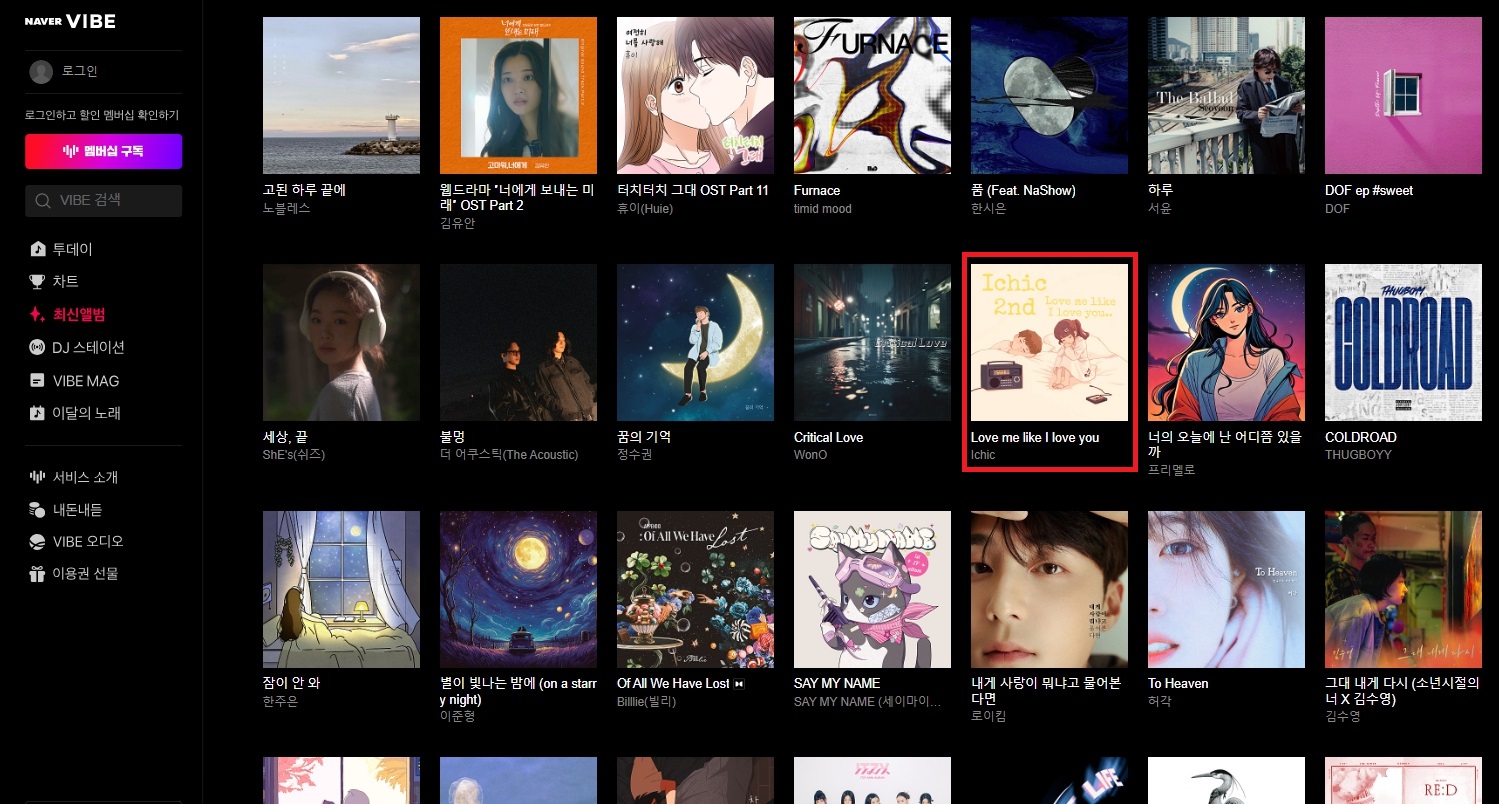Open the 로그인 profile link
Viewport: 1499px width, 804px height.
(x=78, y=72)
